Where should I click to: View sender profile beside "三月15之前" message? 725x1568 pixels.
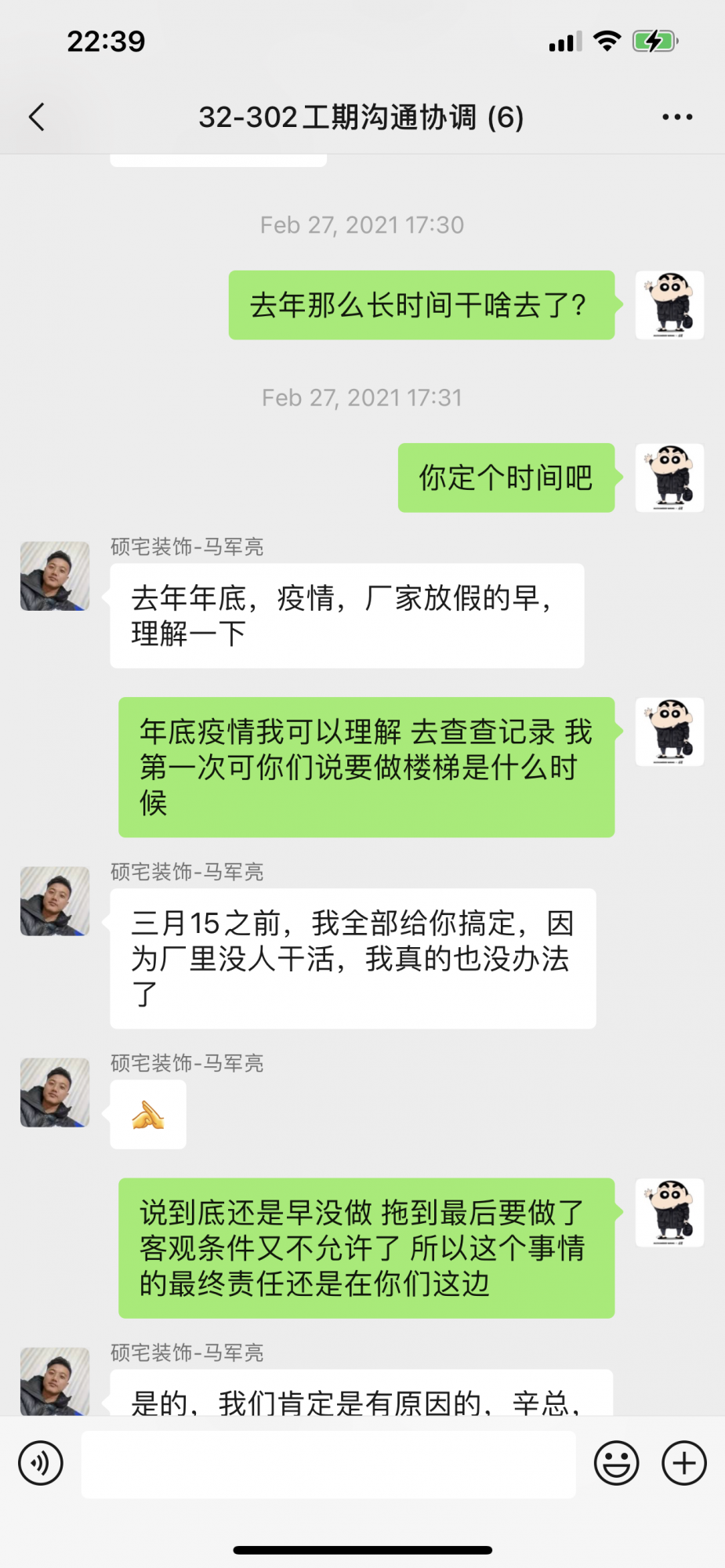pos(55,902)
